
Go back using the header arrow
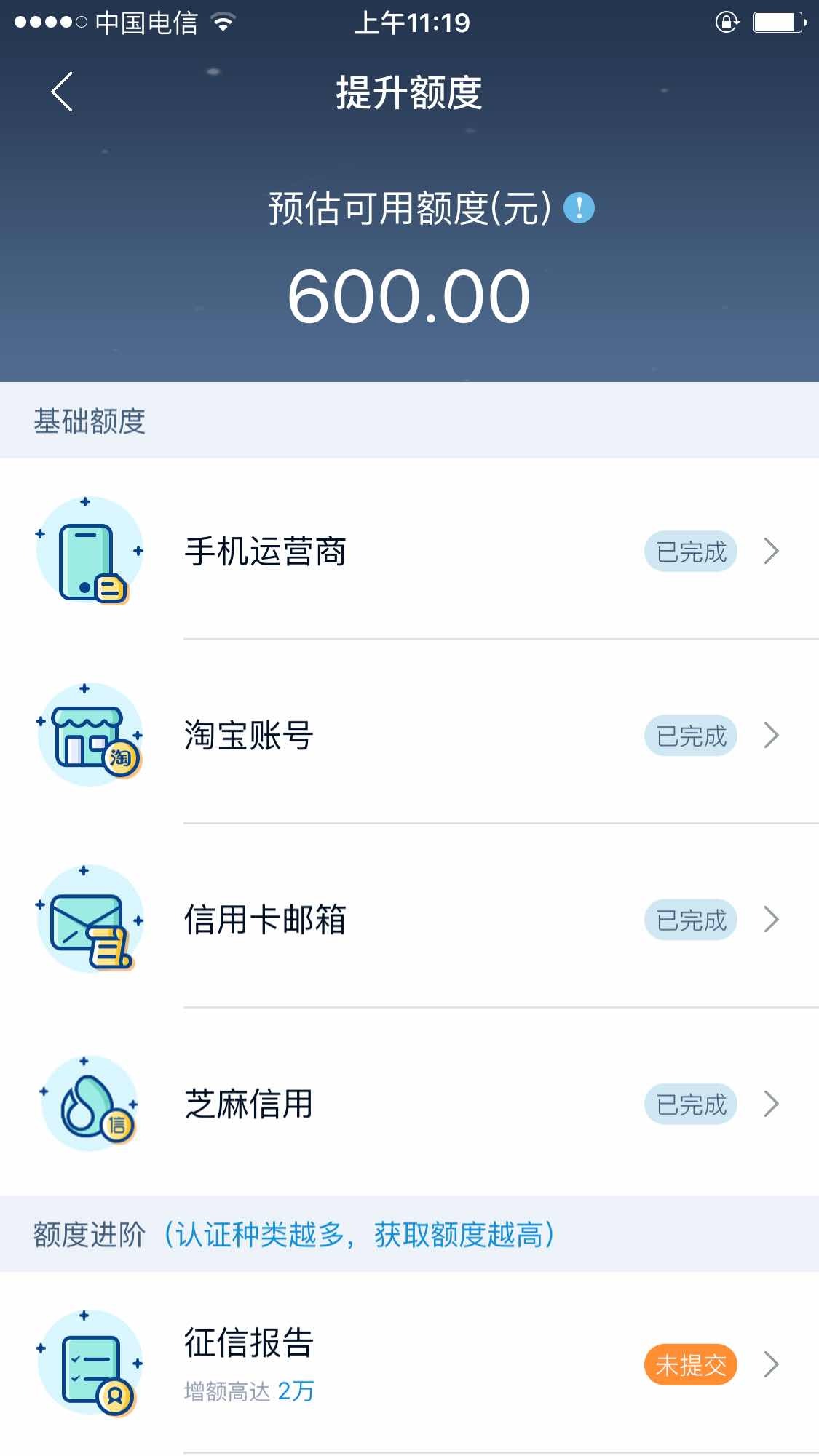tap(62, 92)
